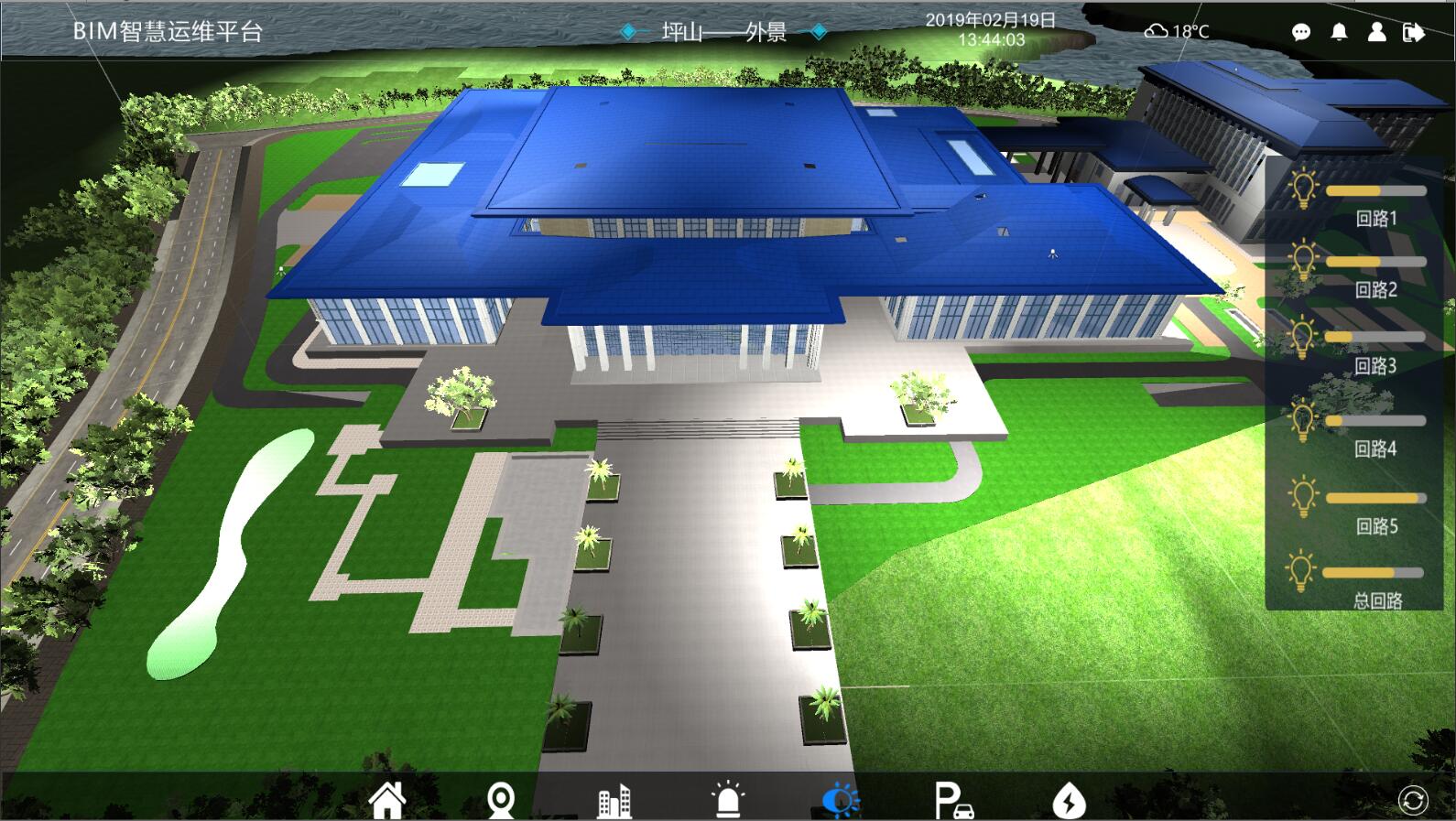Open the alarm siren tab
Viewport: 1456px width, 821px height.
tap(727, 800)
